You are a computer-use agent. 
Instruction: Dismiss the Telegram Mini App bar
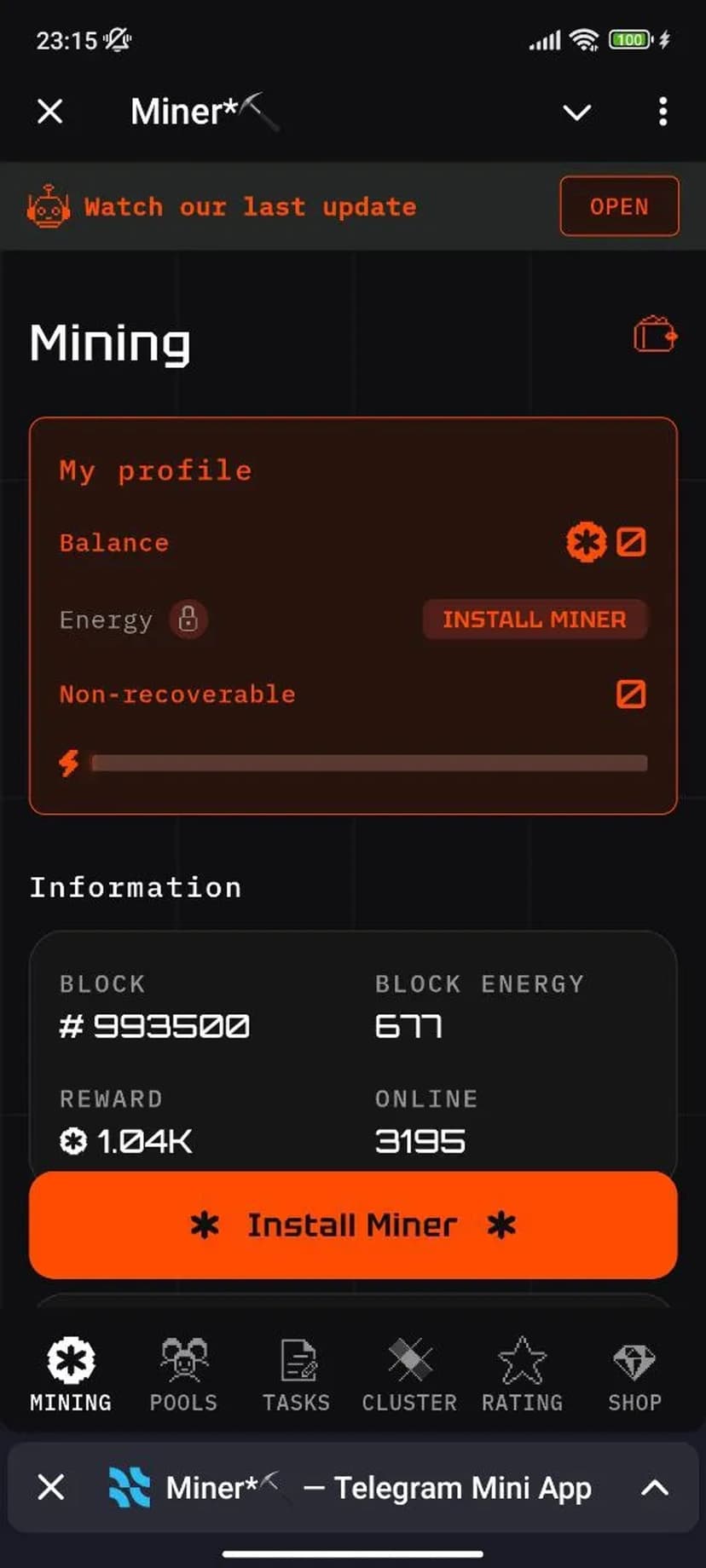(x=51, y=1488)
